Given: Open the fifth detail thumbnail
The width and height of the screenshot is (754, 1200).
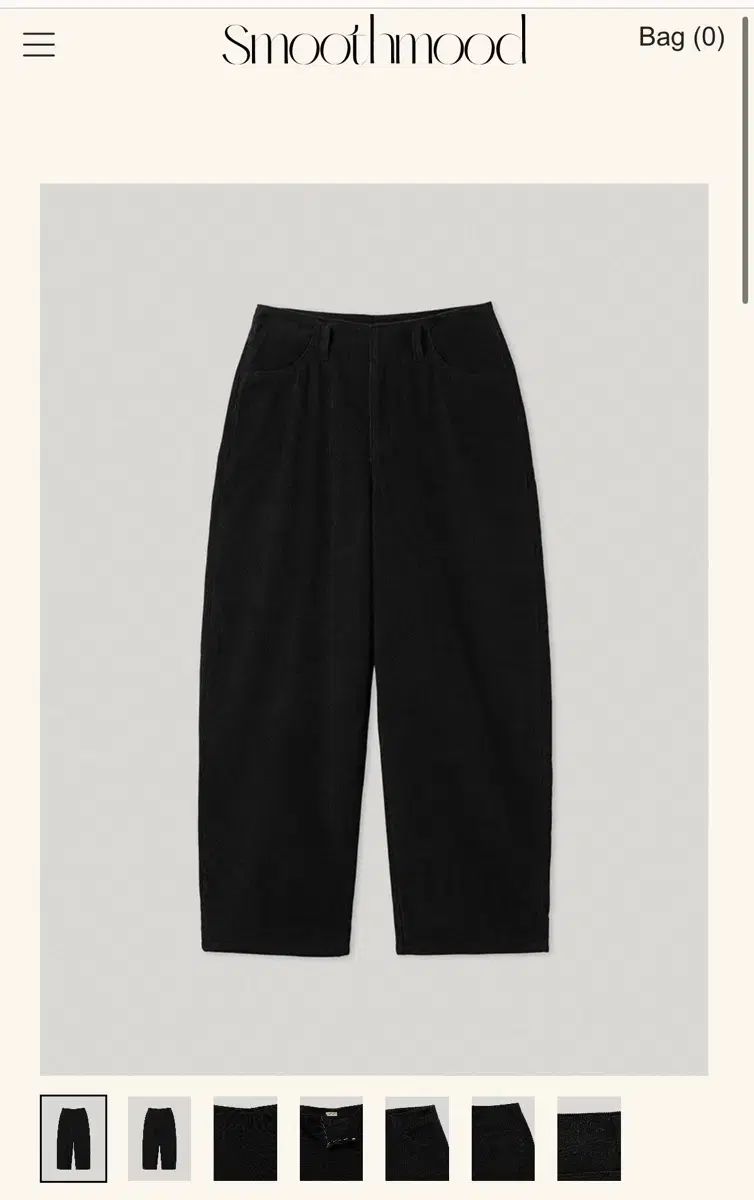Looking at the screenshot, I should click(417, 1138).
